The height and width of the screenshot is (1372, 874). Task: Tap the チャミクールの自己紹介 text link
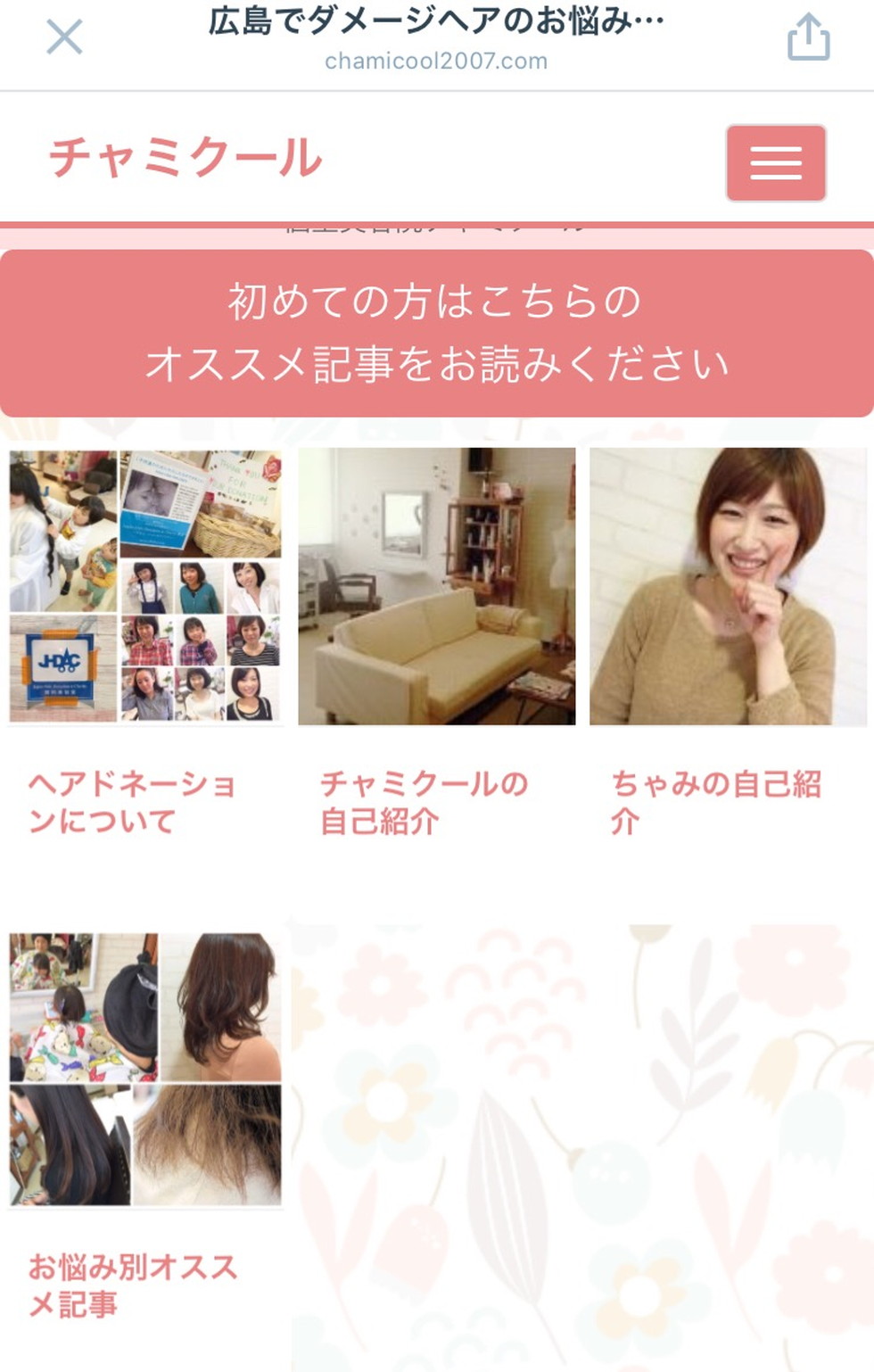[424, 802]
